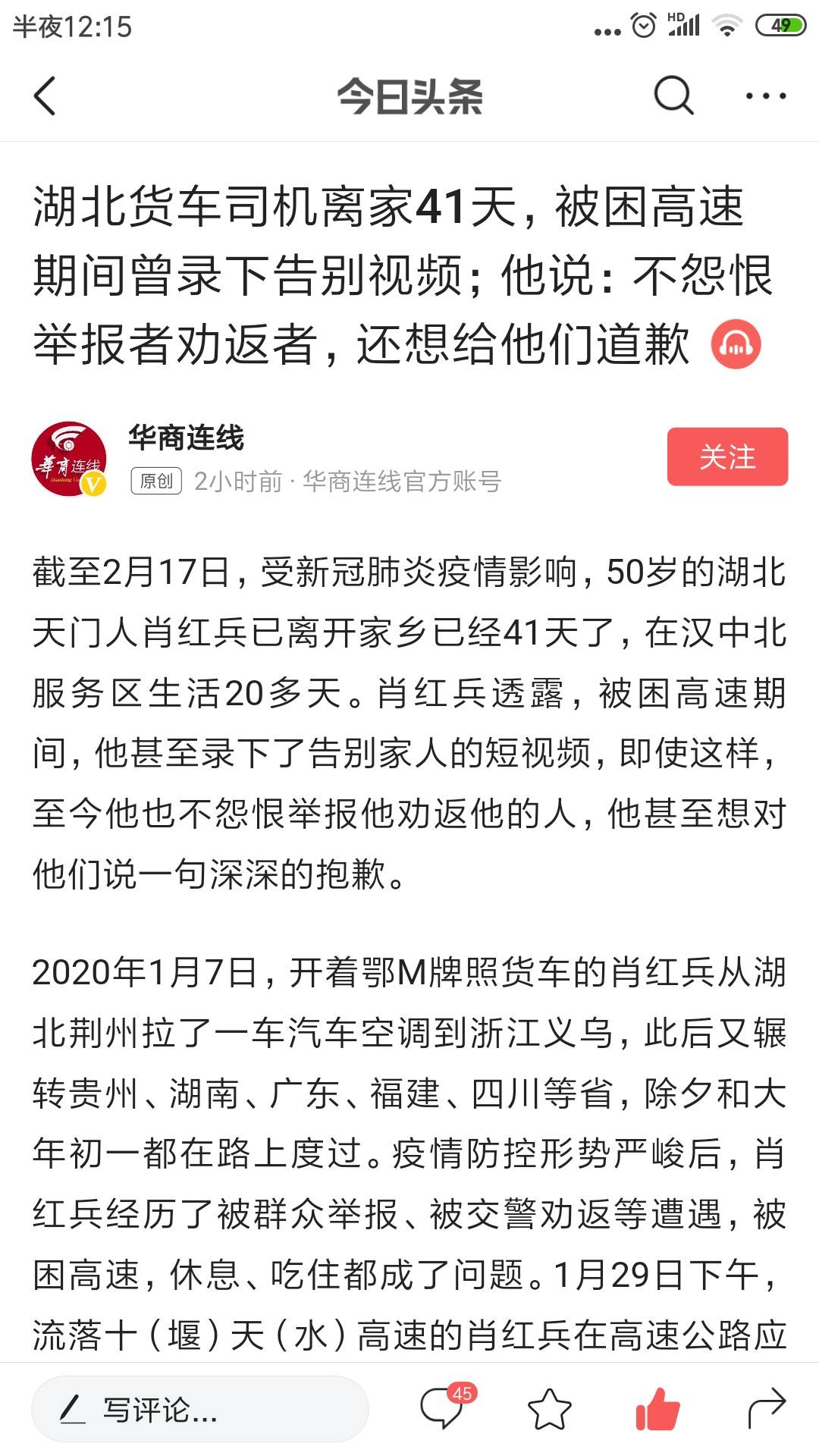Play the article audio with the headphone icon
This screenshot has height=1456, width=819.
[736, 345]
